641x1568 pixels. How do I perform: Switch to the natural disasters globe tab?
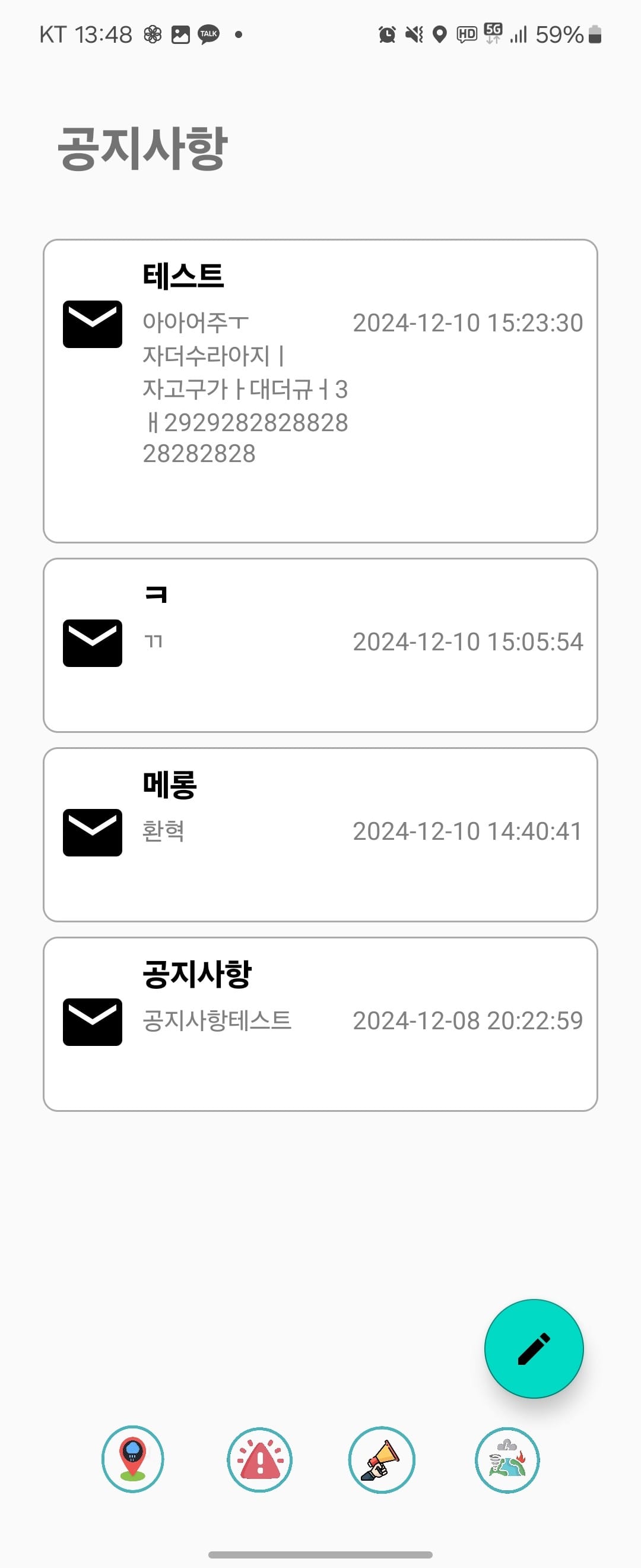click(x=507, y=1460)
